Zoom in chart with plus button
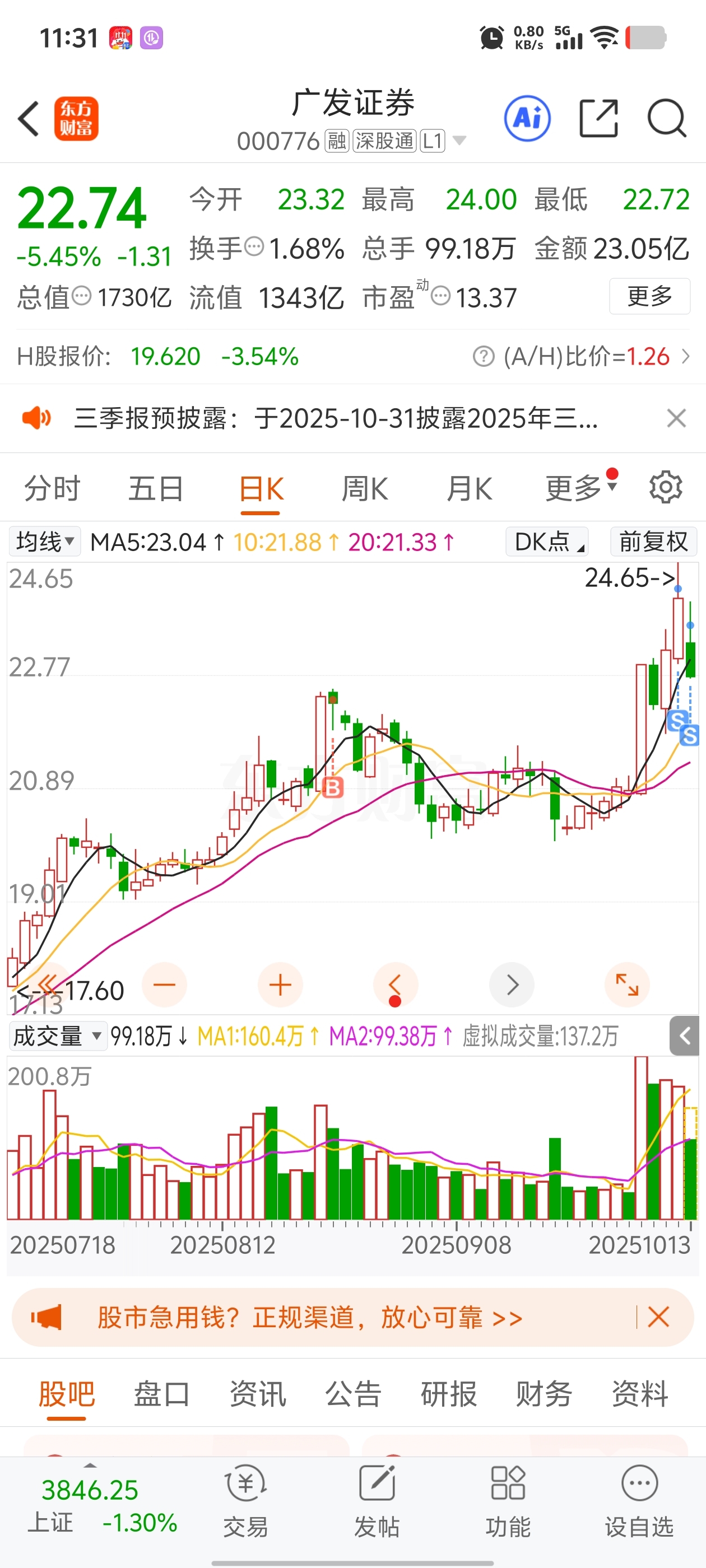This screenshot has height=1568, width=706. pyautogui.click(x=280, y=985)
